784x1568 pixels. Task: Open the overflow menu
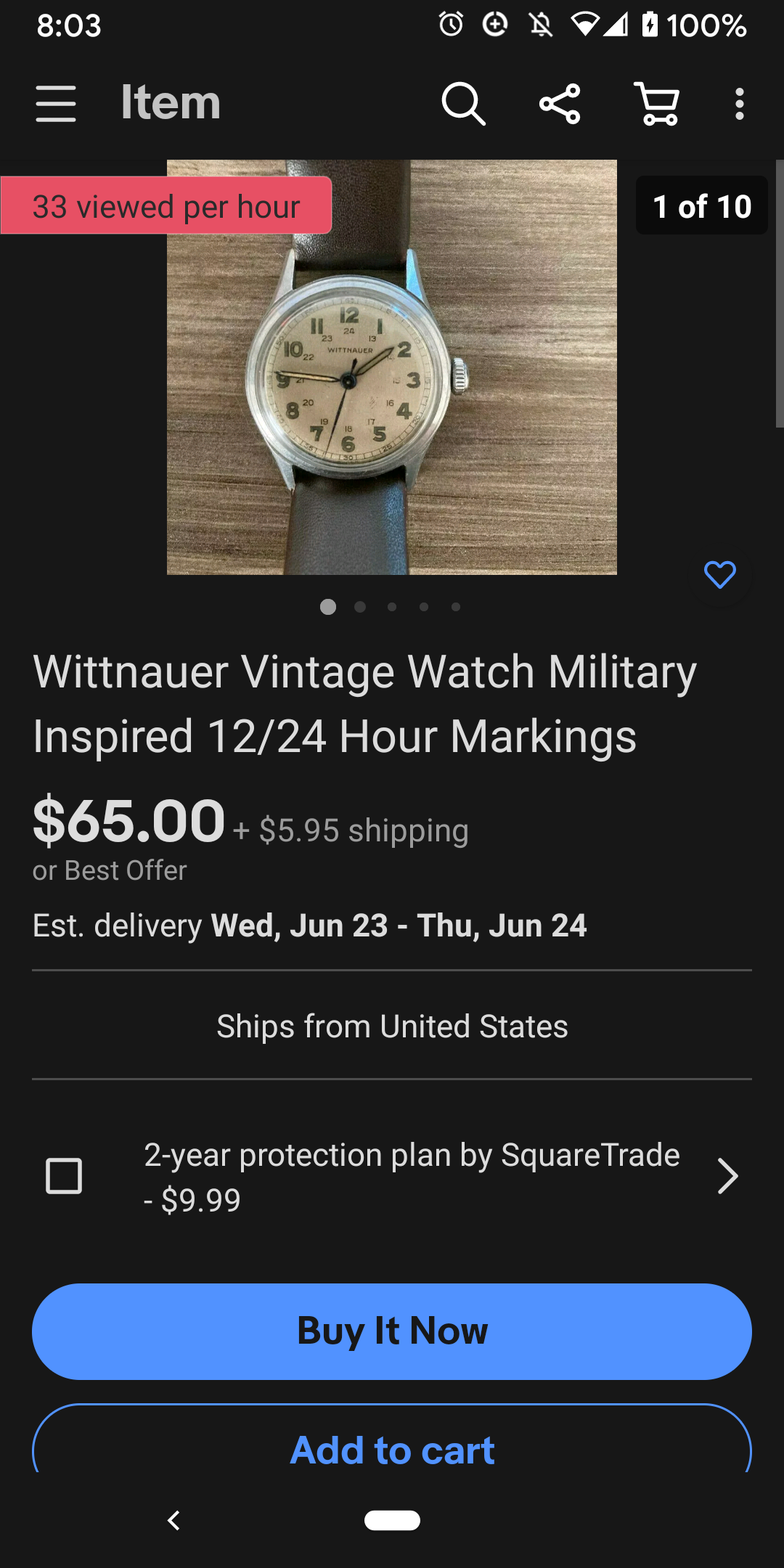point(739,104)
